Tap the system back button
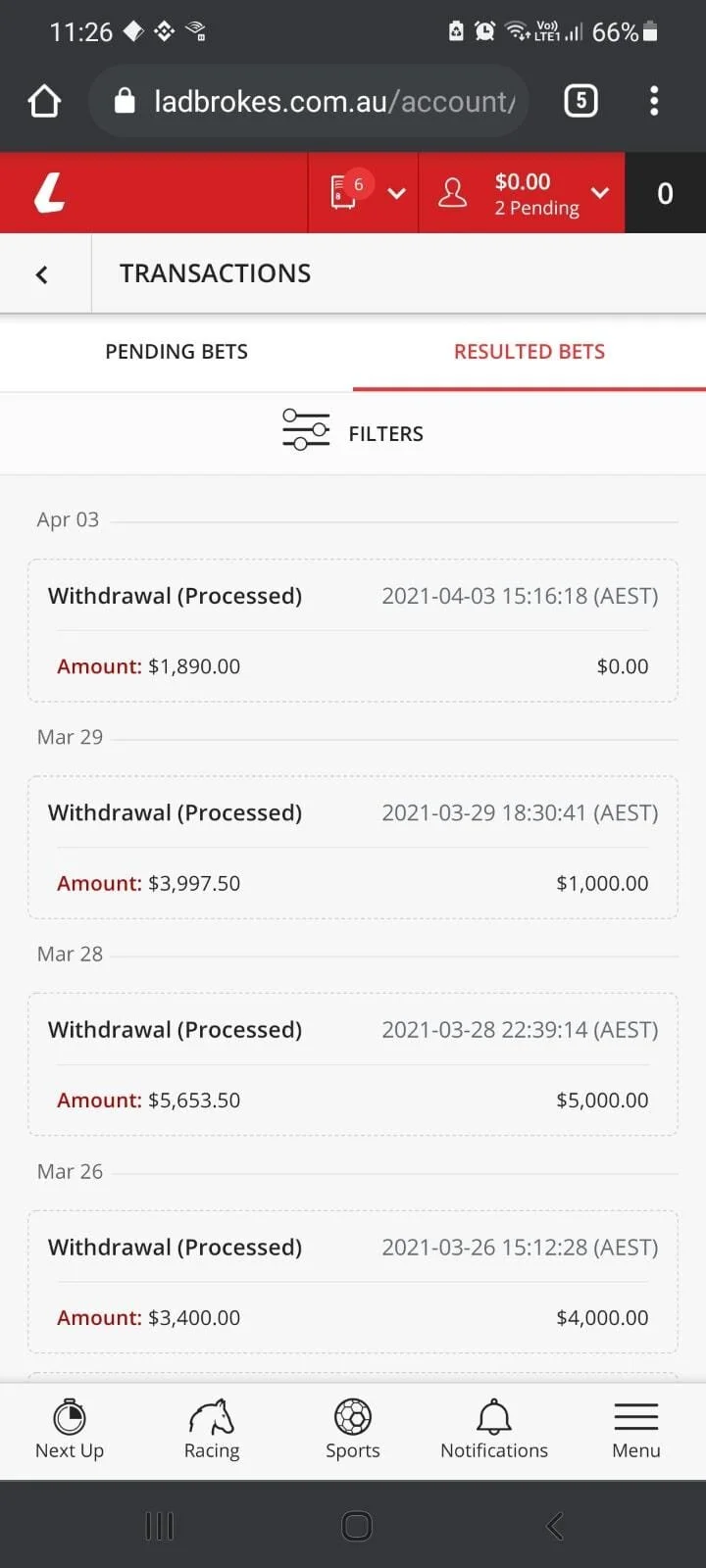 click(x=555, y=1525)
